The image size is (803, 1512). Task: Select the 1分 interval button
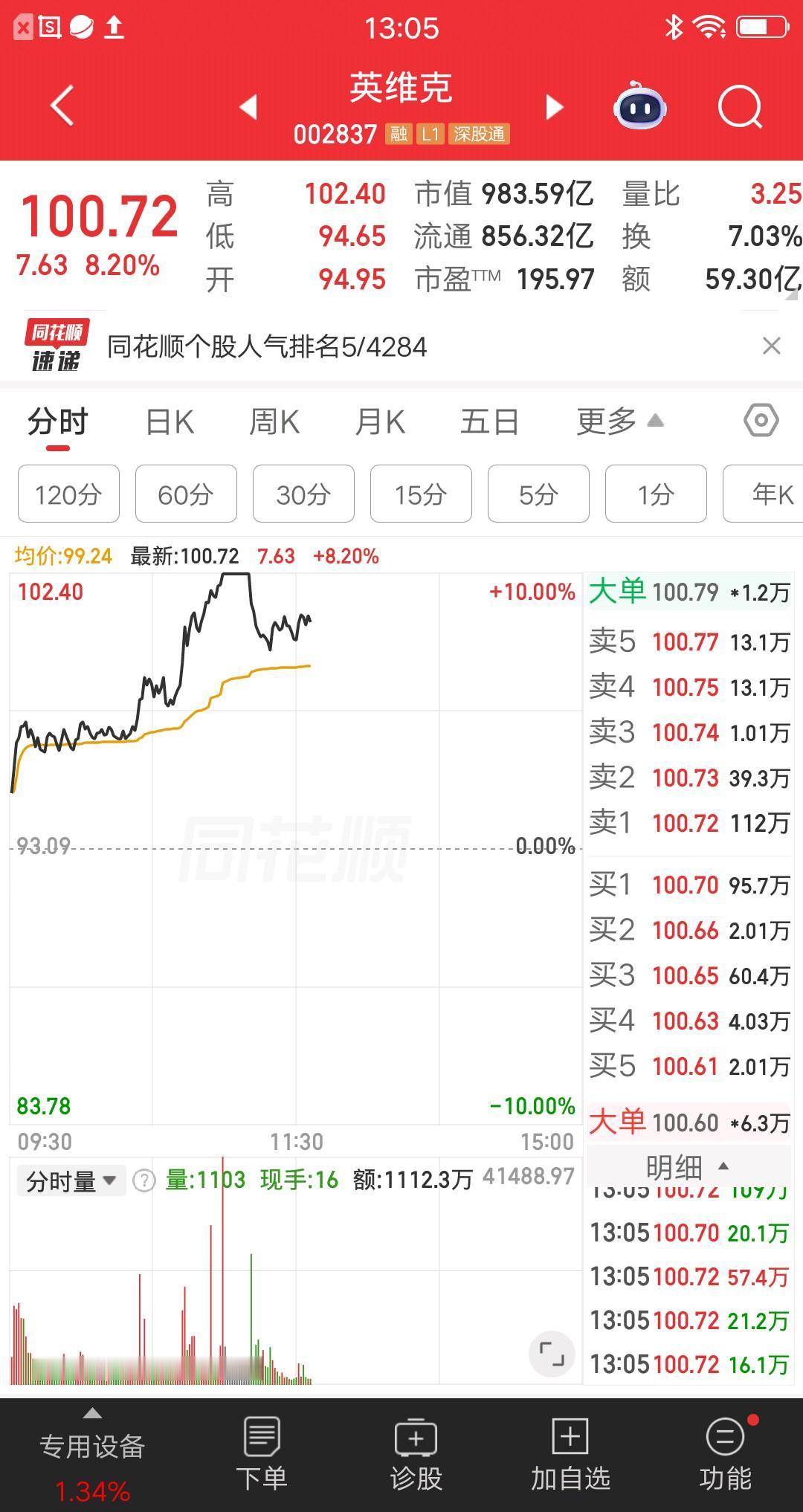(x=655, y=494)
